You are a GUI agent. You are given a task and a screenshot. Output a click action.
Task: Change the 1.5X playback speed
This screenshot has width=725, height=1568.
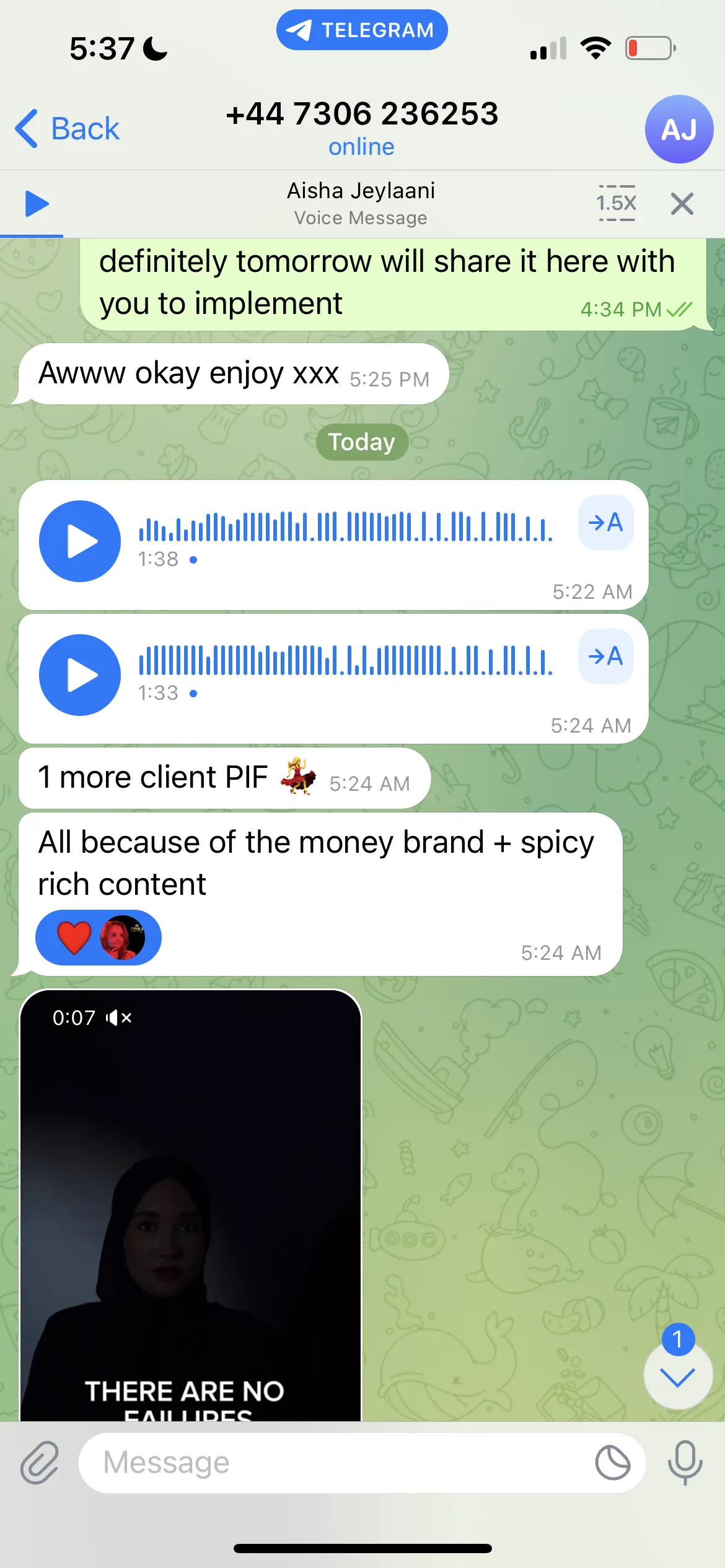616,203
